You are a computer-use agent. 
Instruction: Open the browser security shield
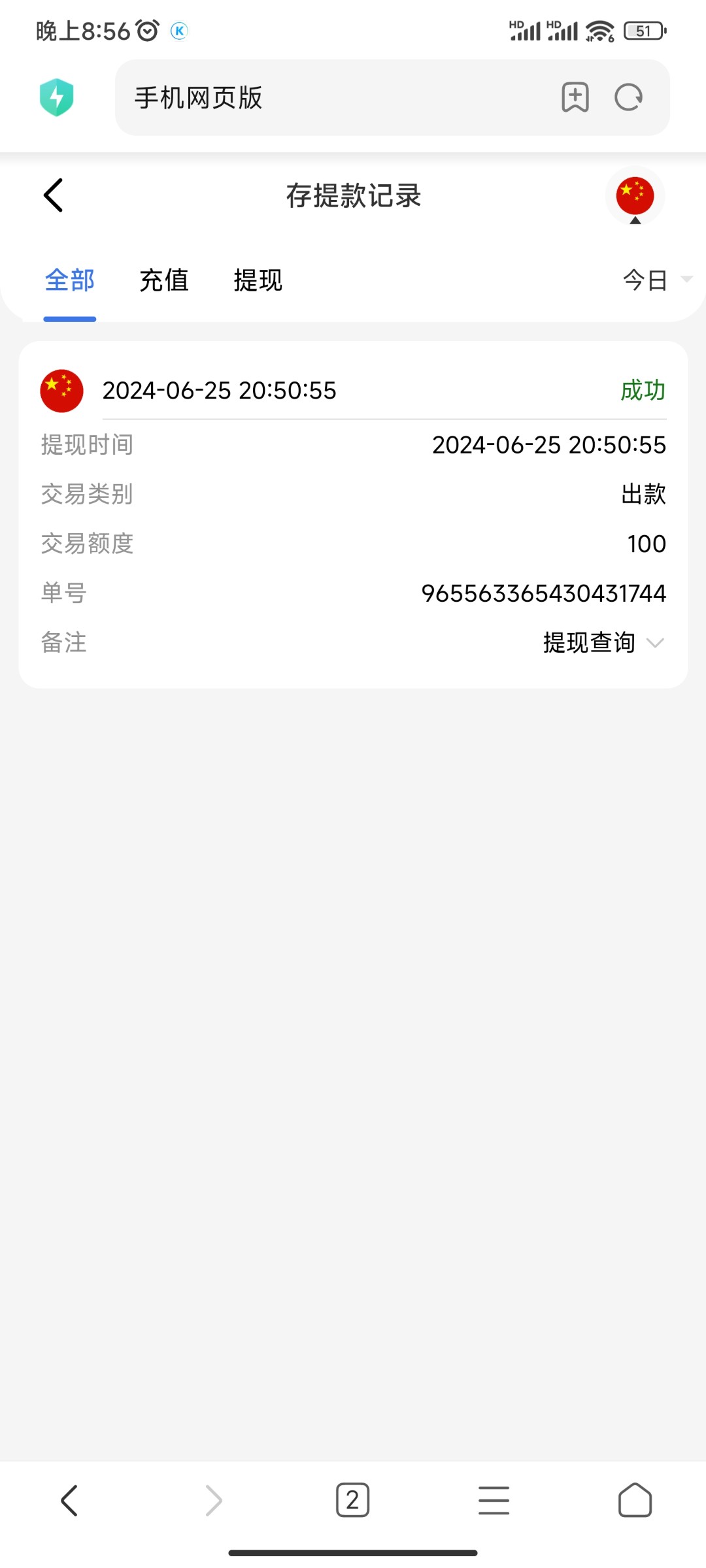(x=57, y=98)
